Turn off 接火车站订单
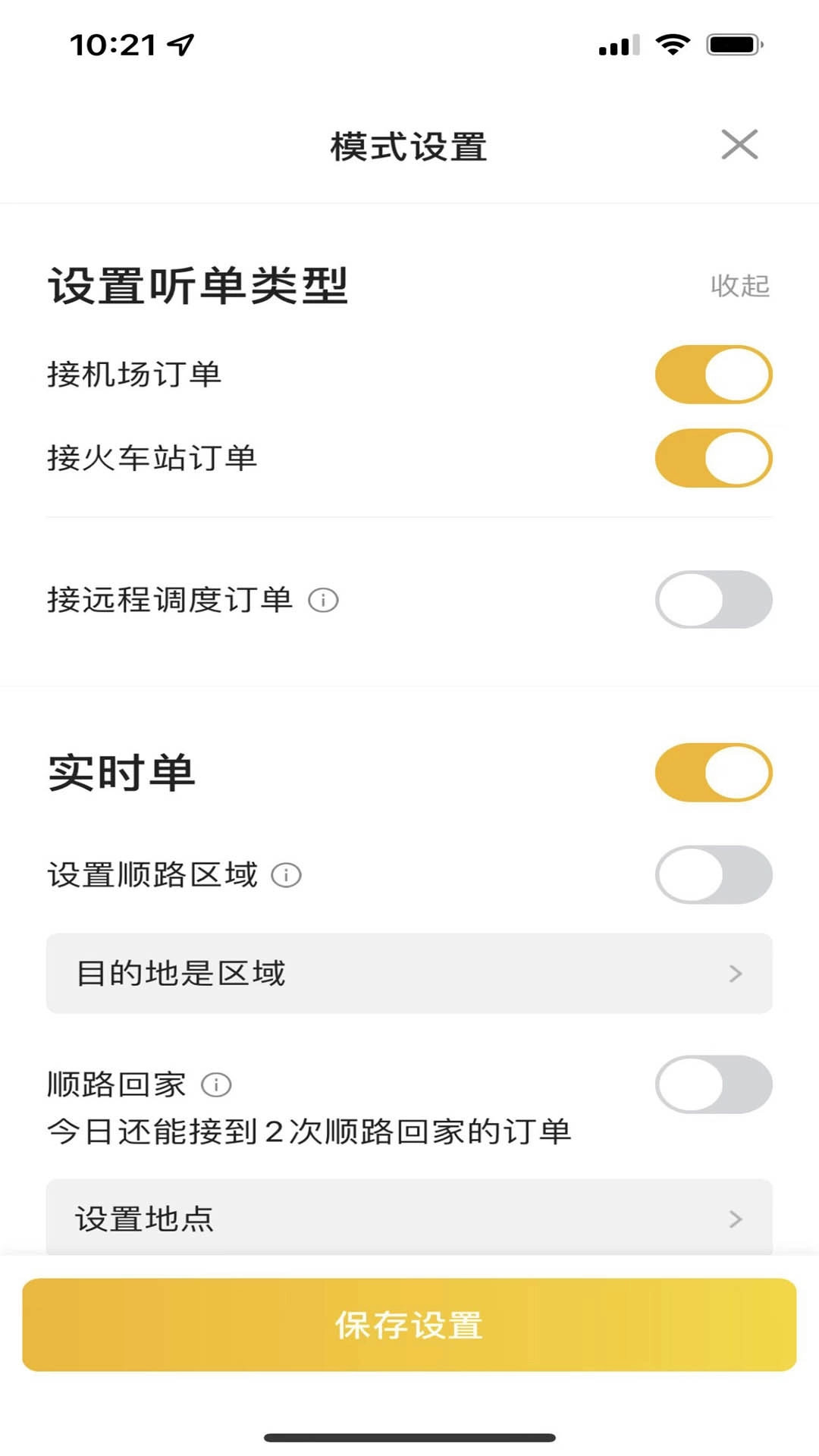This screenshot has width=819, height=1456. coord(713,458)
